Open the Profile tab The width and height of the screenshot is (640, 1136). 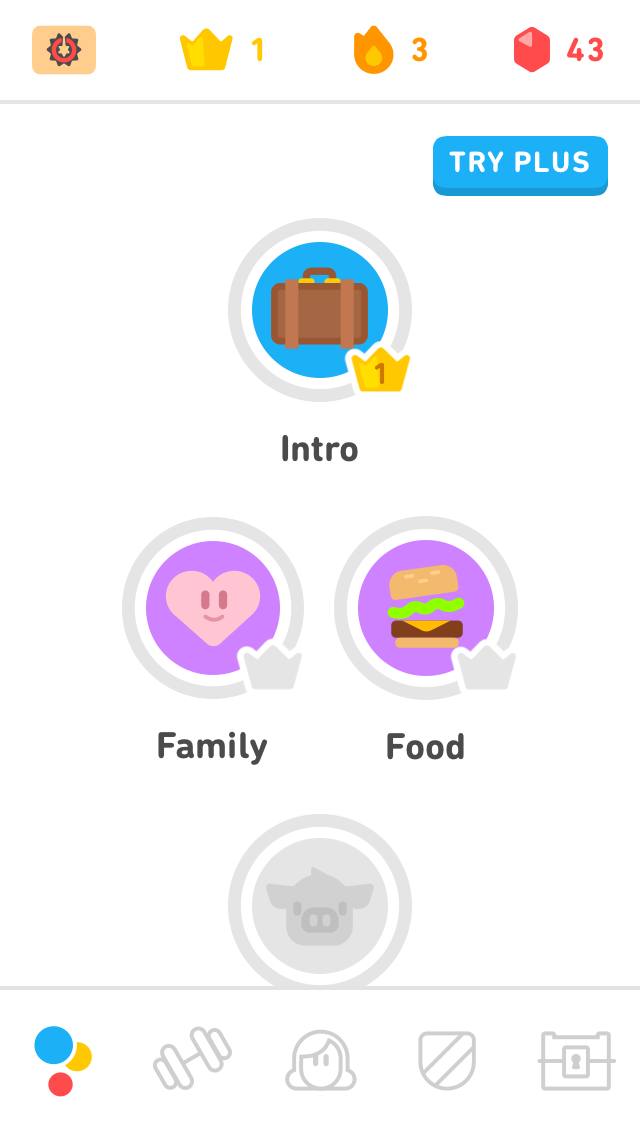[x=321, y=1060]
